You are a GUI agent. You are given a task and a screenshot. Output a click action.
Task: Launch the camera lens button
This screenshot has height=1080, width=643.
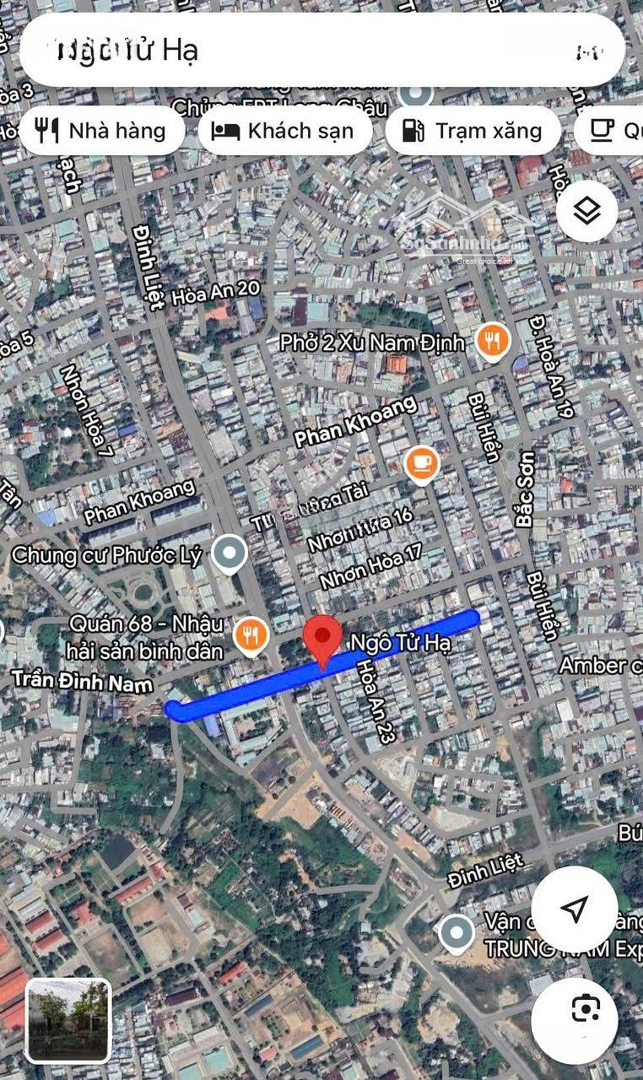click(586, 1009)
